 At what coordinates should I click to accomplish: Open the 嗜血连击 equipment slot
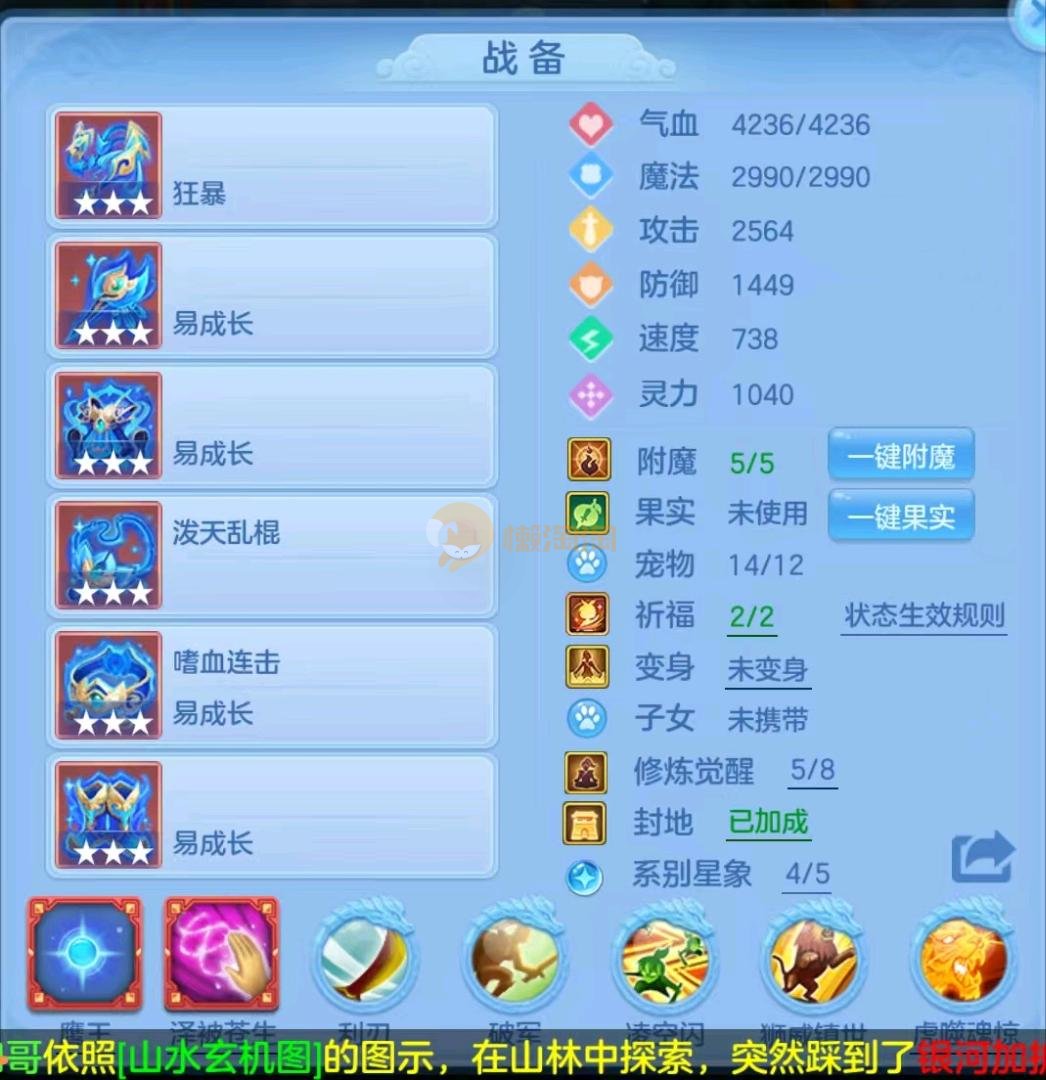tap(272, 686)
